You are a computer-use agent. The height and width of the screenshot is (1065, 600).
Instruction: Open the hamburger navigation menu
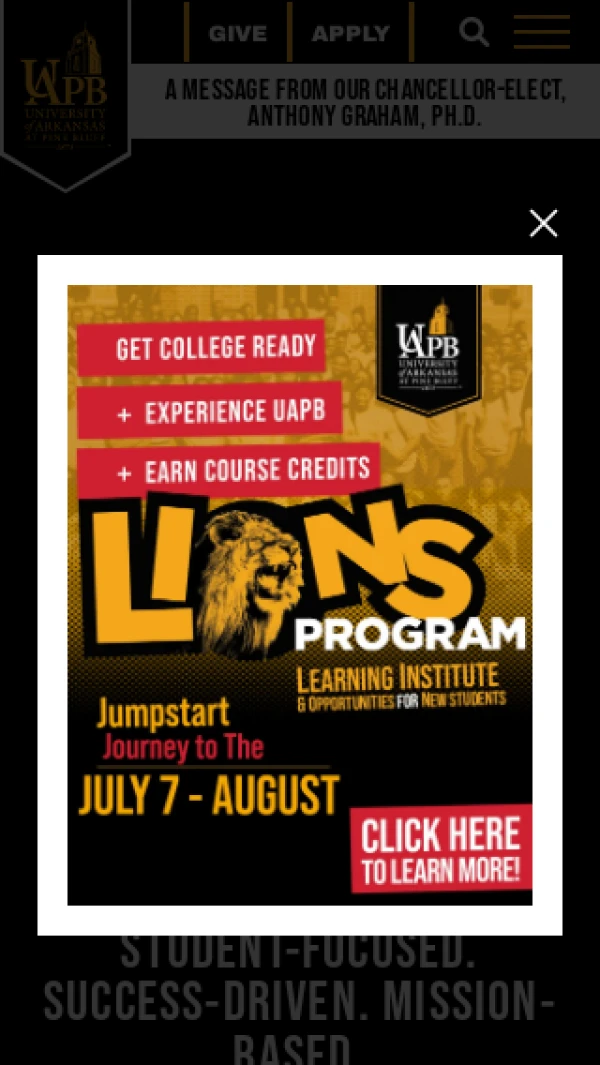542,32
